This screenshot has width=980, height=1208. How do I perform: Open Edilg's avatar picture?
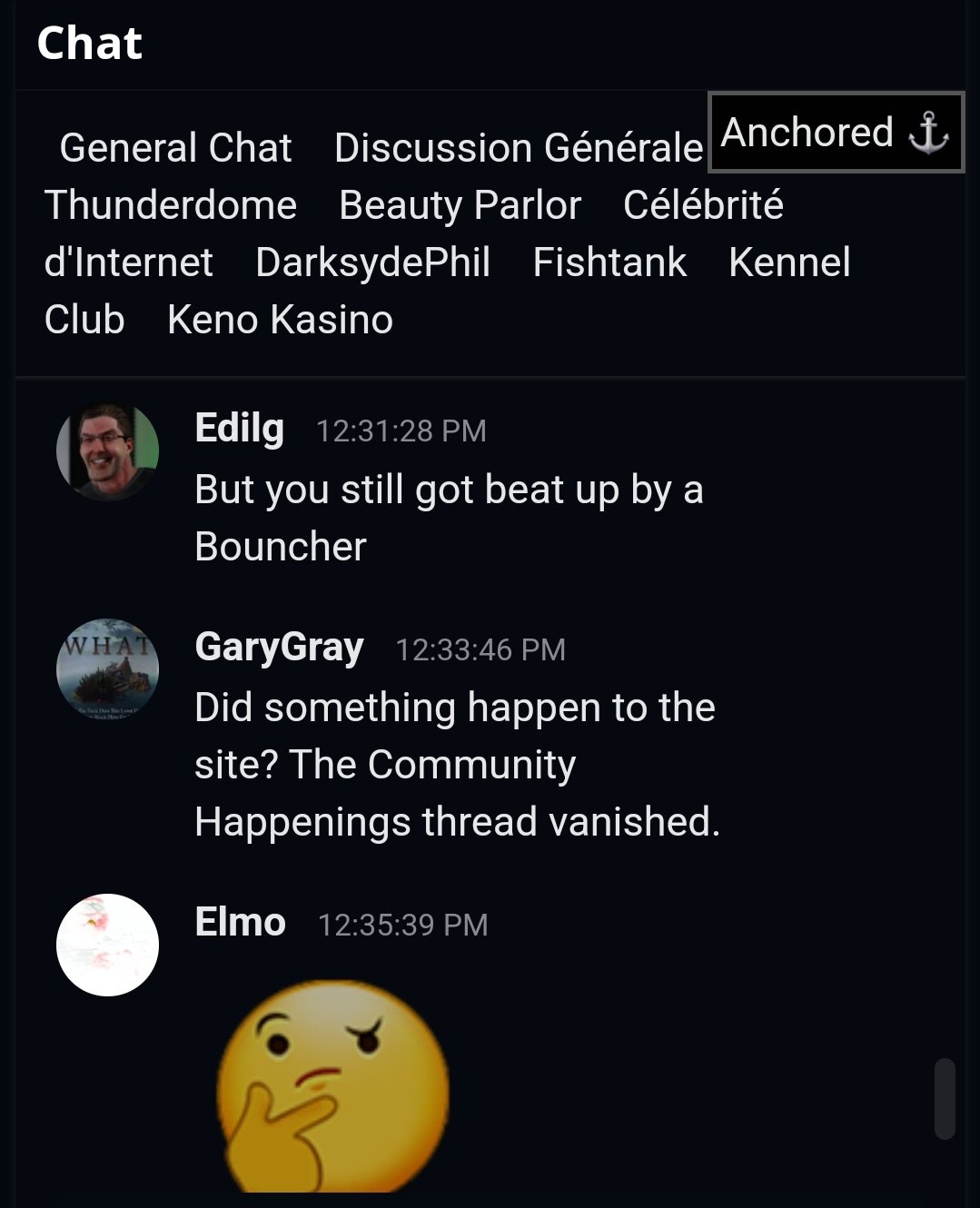(107, 451)
